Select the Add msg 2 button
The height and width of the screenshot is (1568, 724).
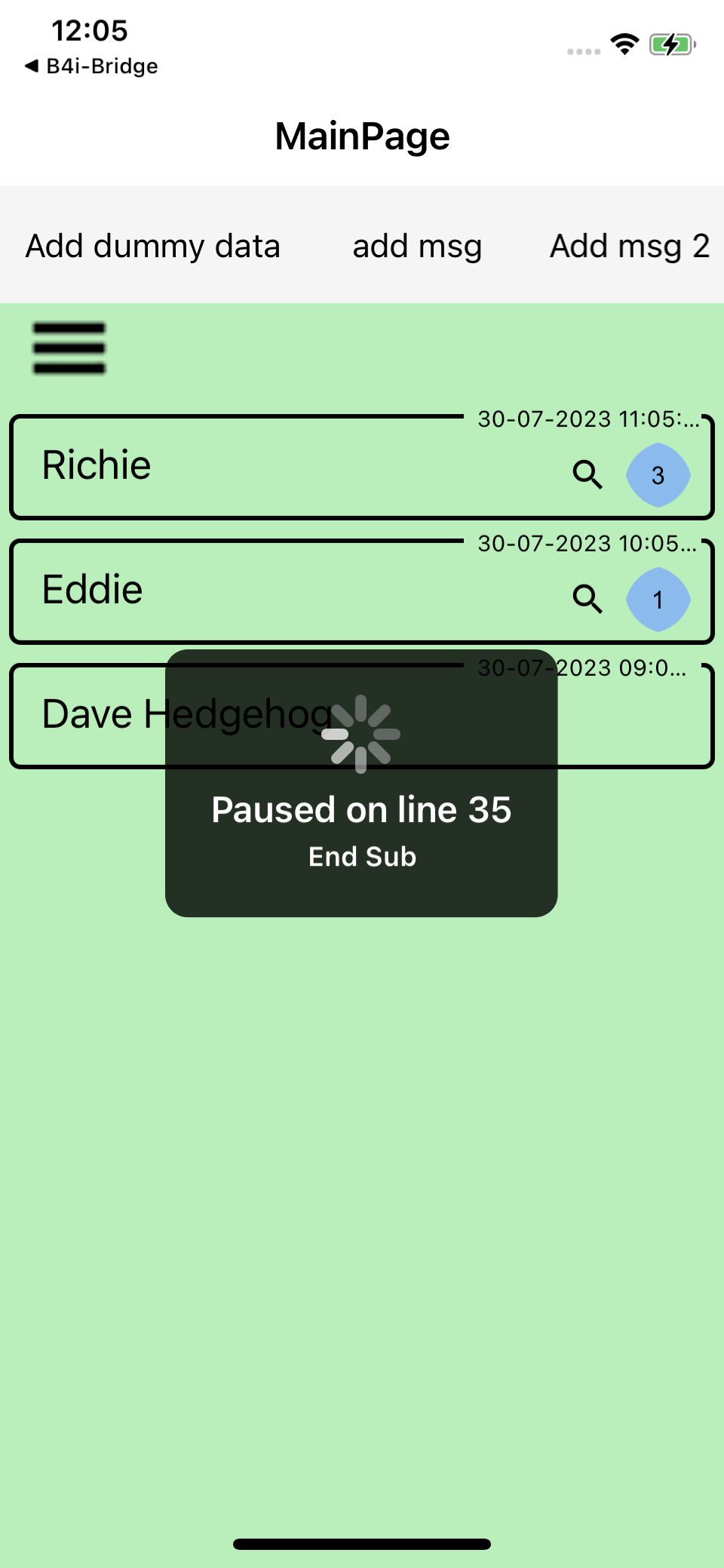(x=629, y=246)
